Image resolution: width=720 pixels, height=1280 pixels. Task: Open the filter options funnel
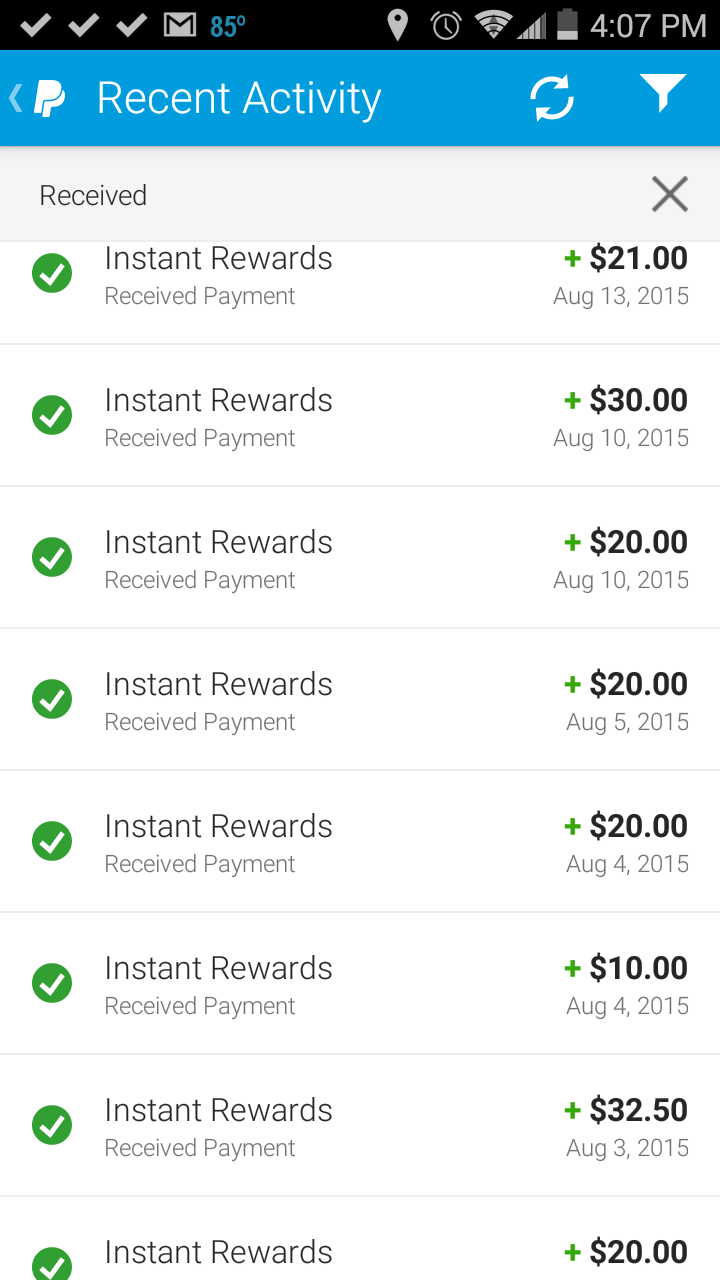pyautogui.click(x=663, y=95)
